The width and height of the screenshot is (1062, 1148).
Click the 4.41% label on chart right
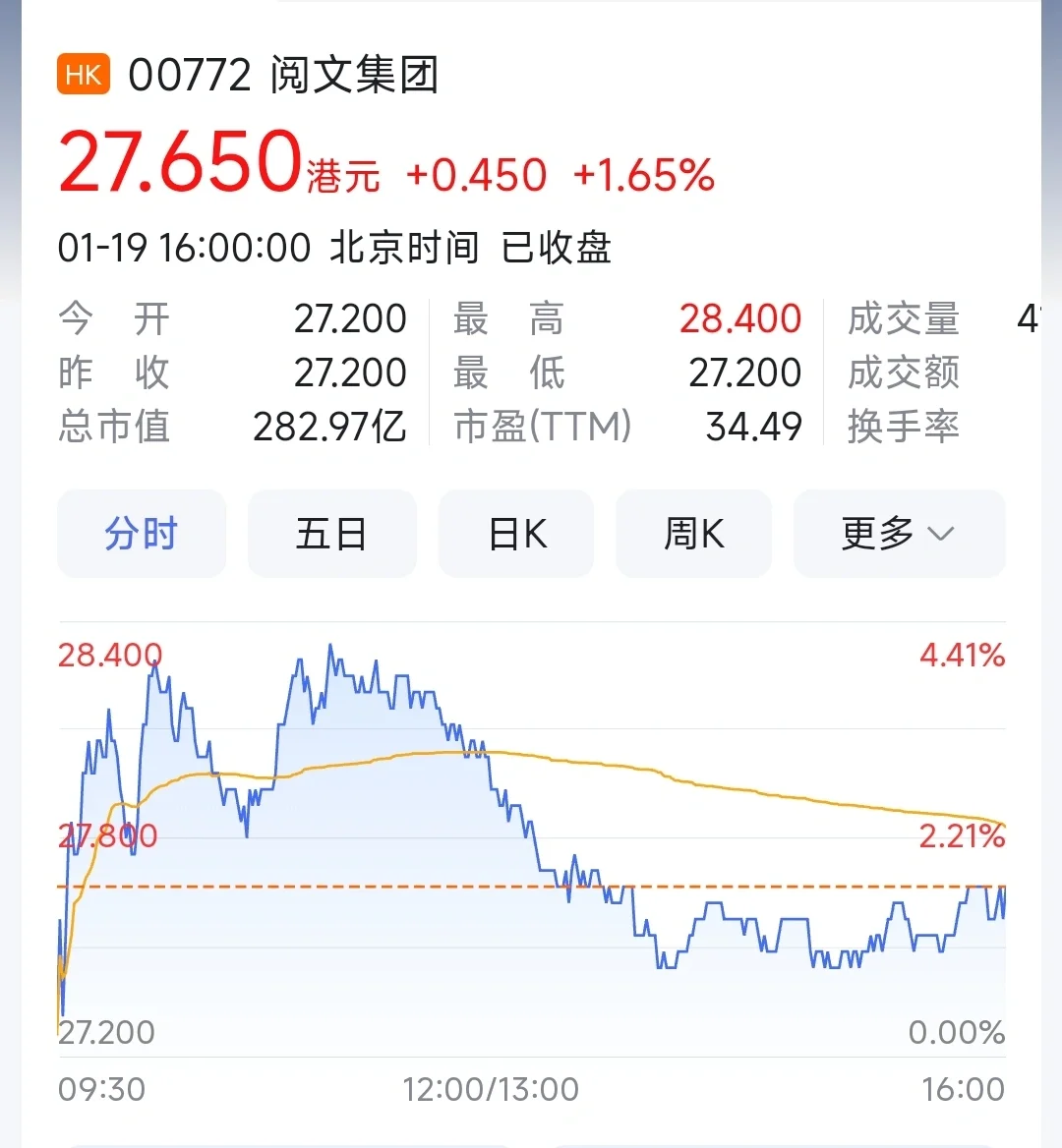[963, 655]
